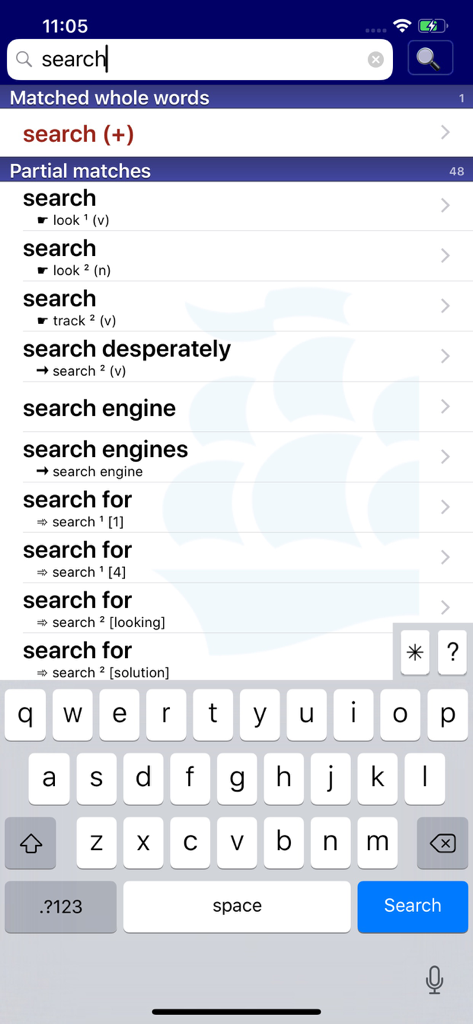Open search for entry marked [solution]
Image resolution: width=473 pixels, height=1024 pixels.
[196, 658]
